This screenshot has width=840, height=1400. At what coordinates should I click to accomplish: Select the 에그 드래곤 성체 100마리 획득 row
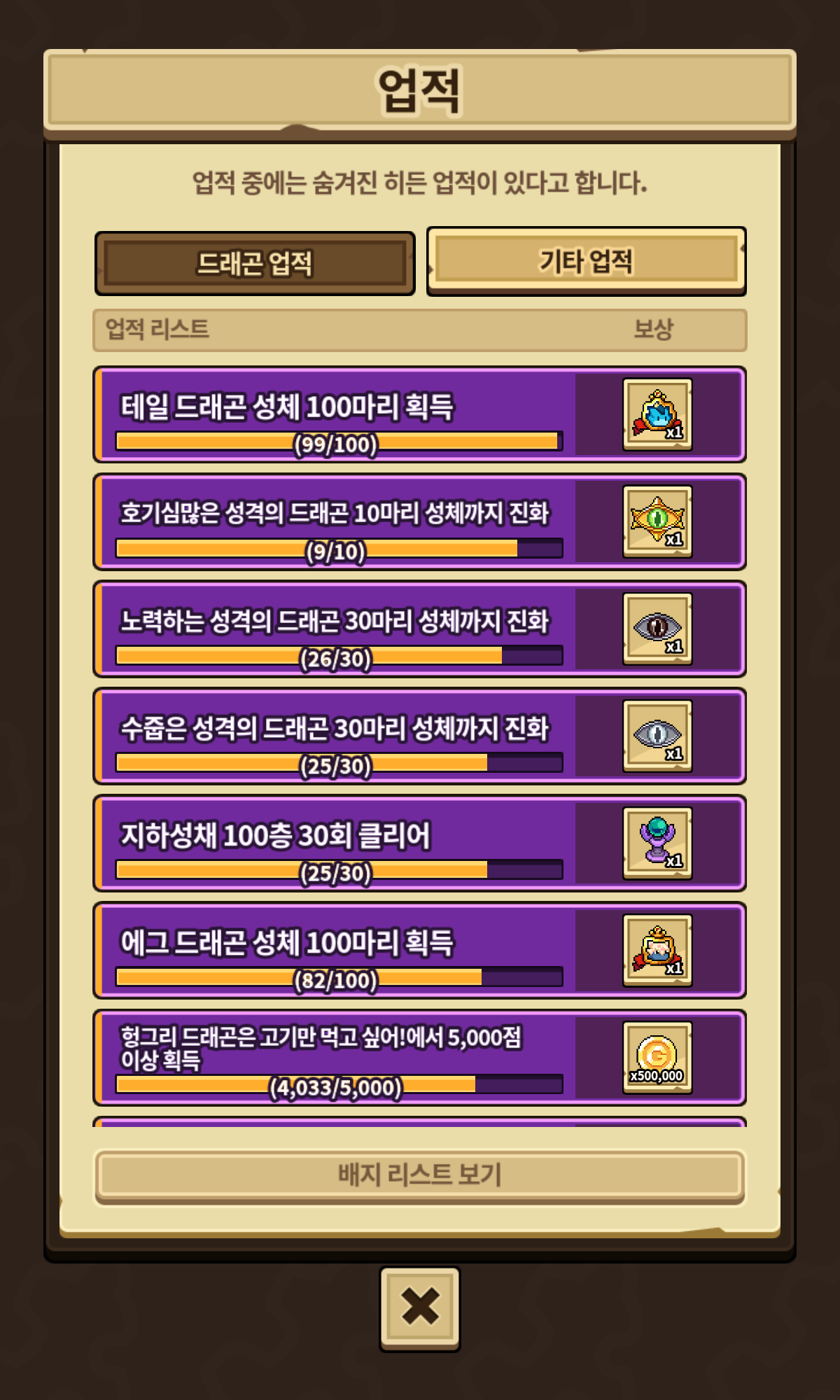[336, 950]
